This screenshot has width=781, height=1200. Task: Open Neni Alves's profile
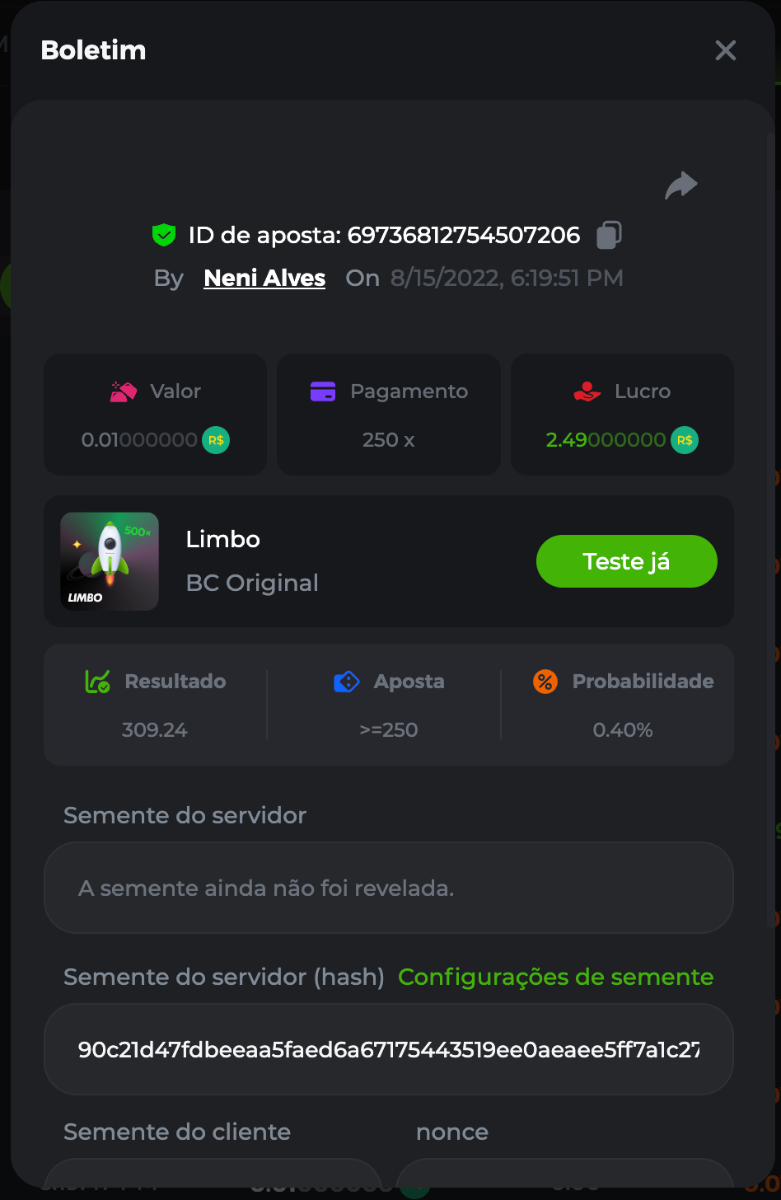tap(264, 278)
